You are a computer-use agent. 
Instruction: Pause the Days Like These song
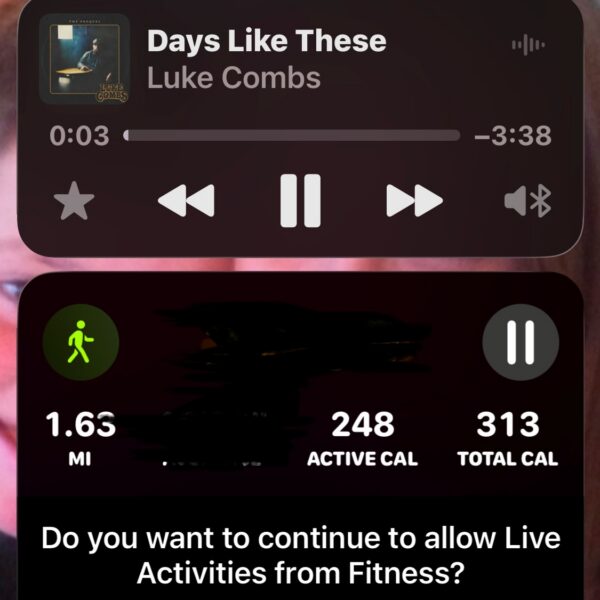pyautogui.click(x=300, y=201)
